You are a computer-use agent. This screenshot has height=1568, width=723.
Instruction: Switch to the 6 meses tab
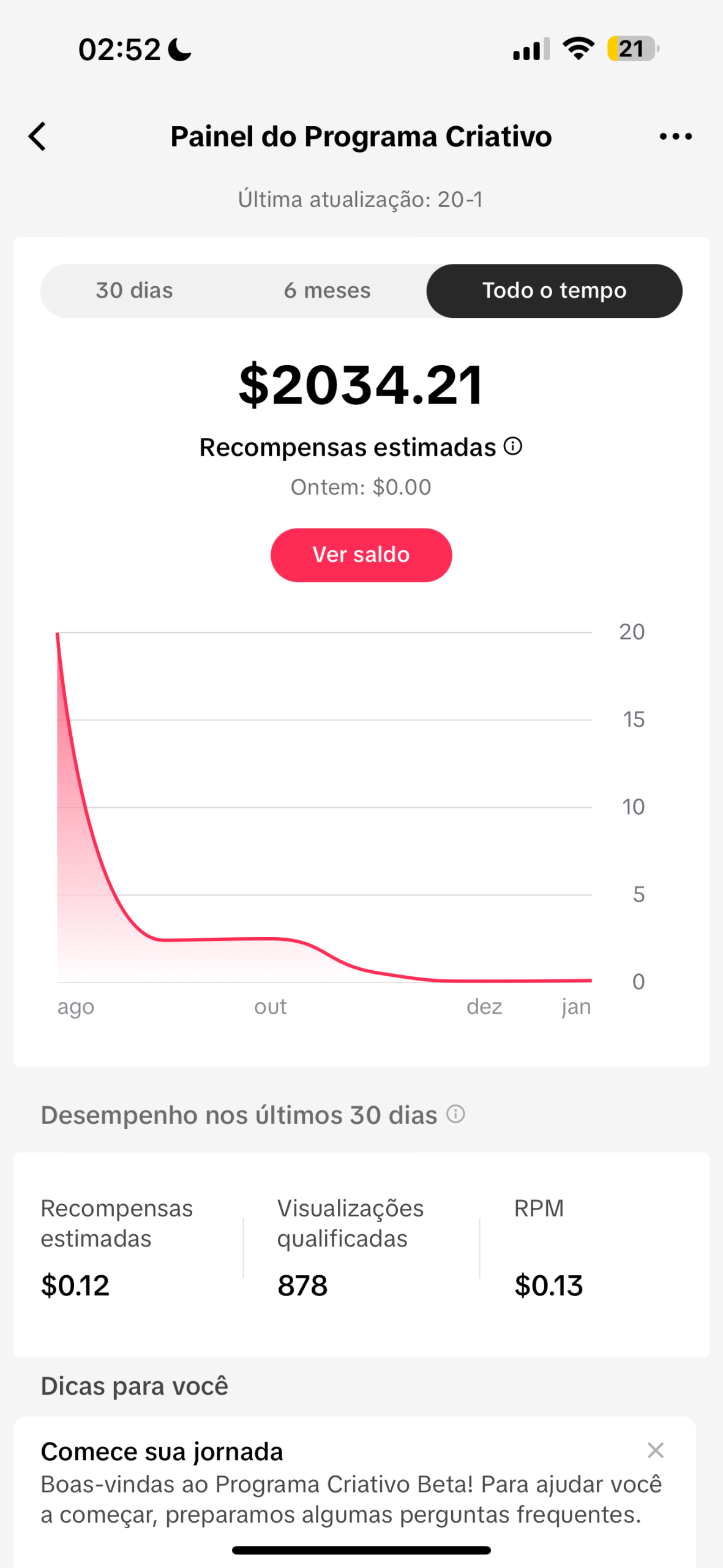click(327, 290)
